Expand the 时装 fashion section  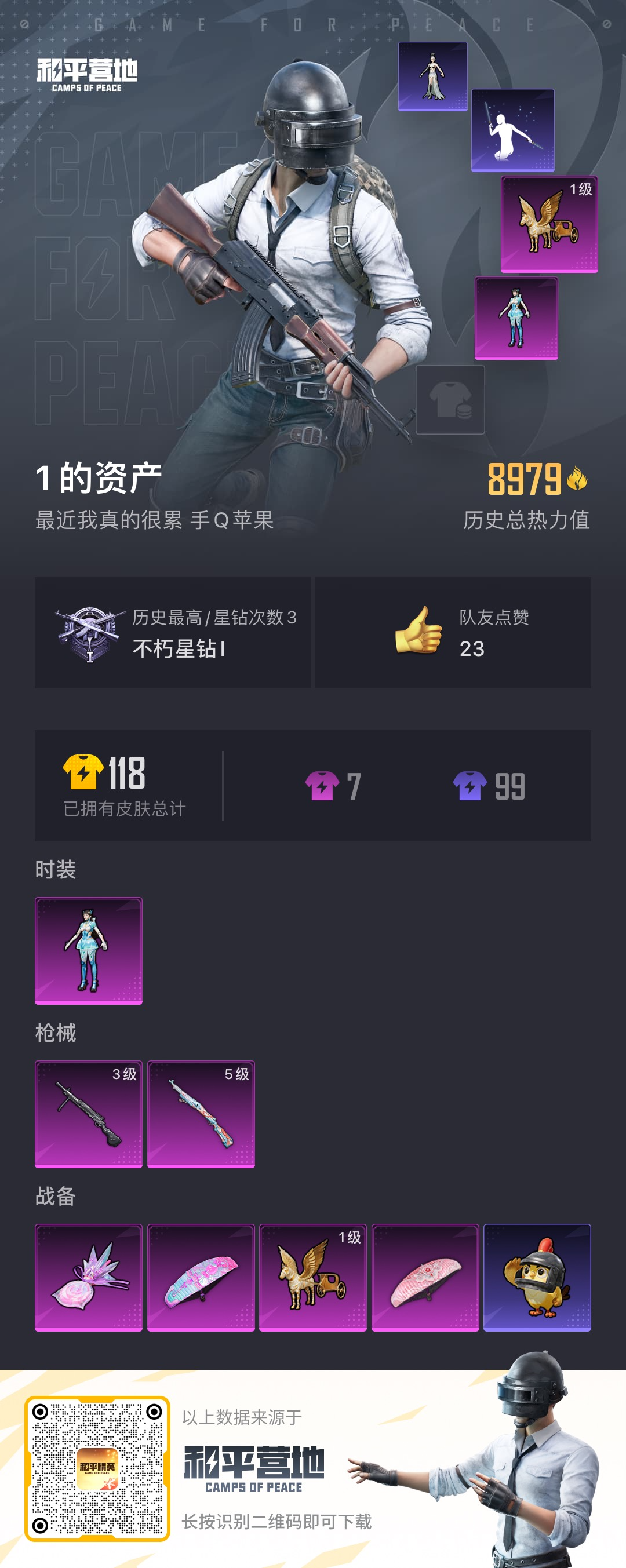[x=55, y=870]
